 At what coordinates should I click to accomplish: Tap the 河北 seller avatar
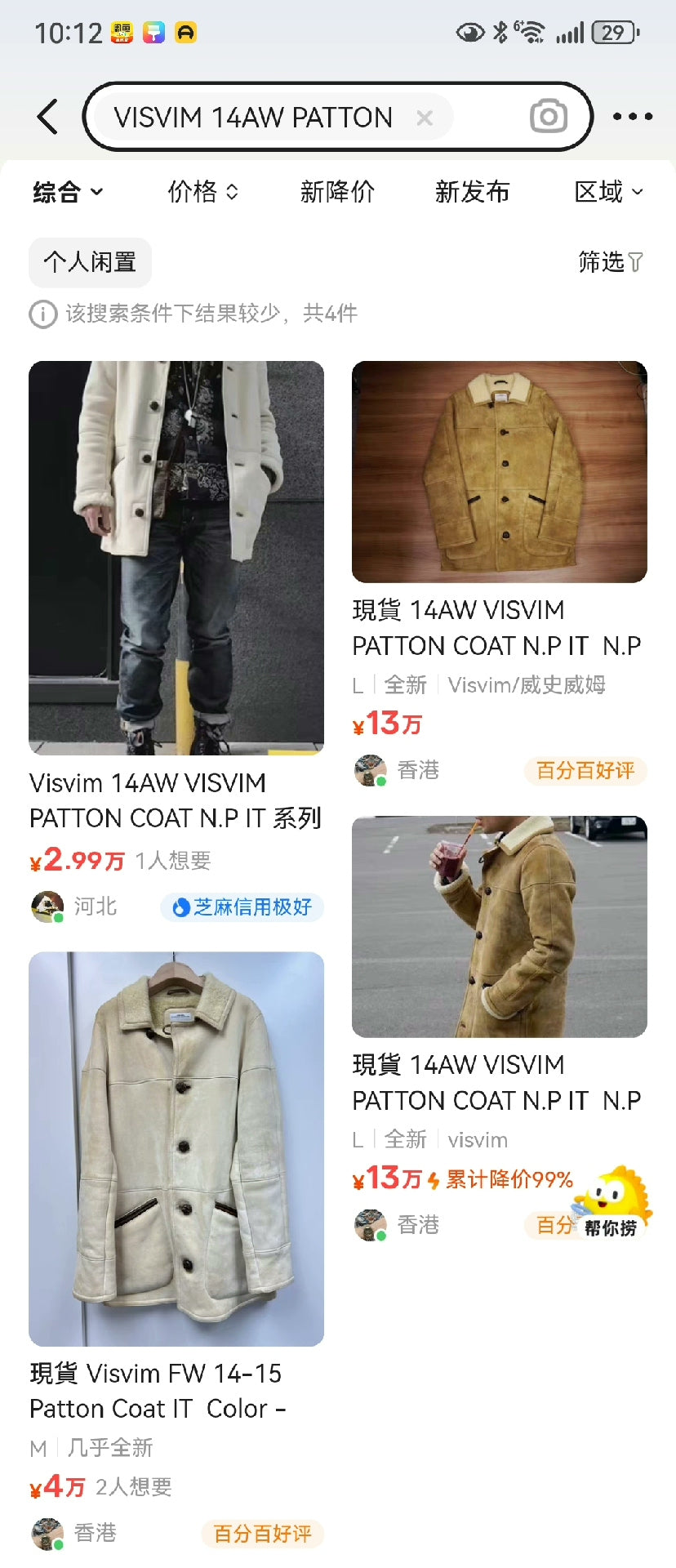(x=48, y=906)
